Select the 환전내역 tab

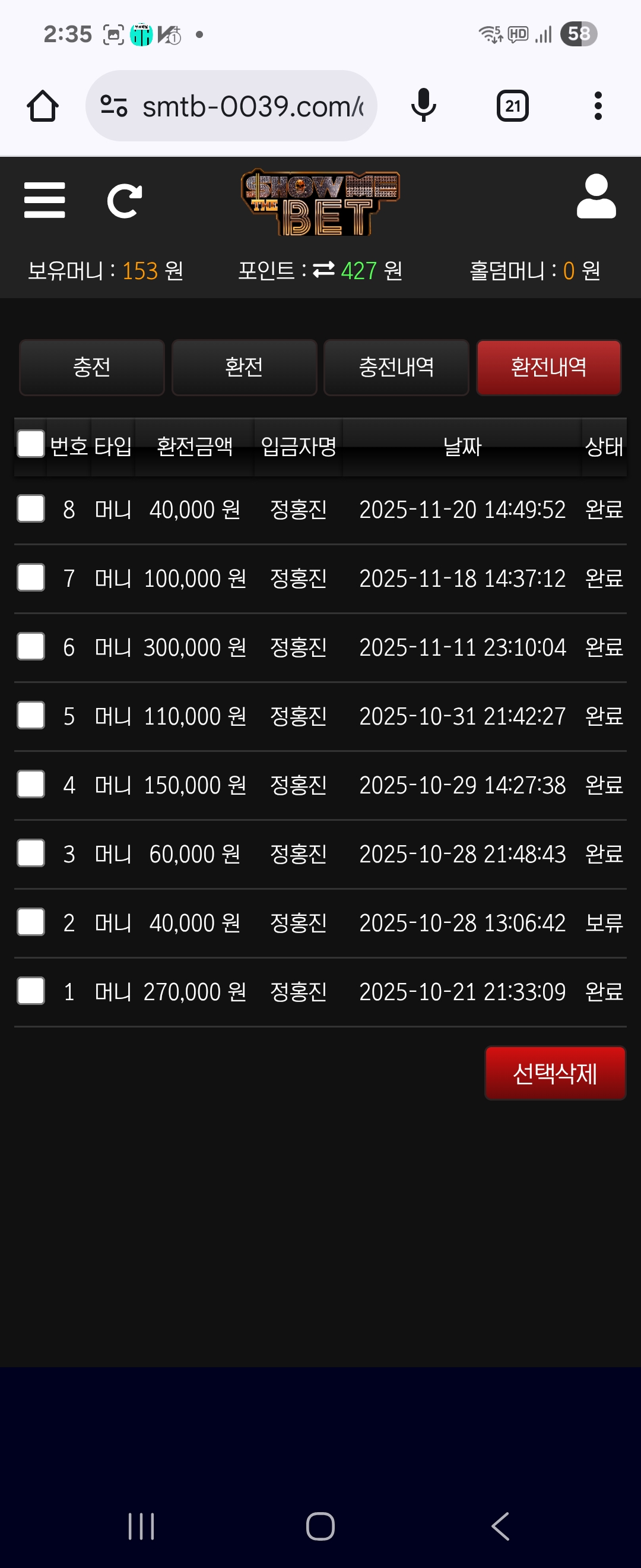[548, 368]
